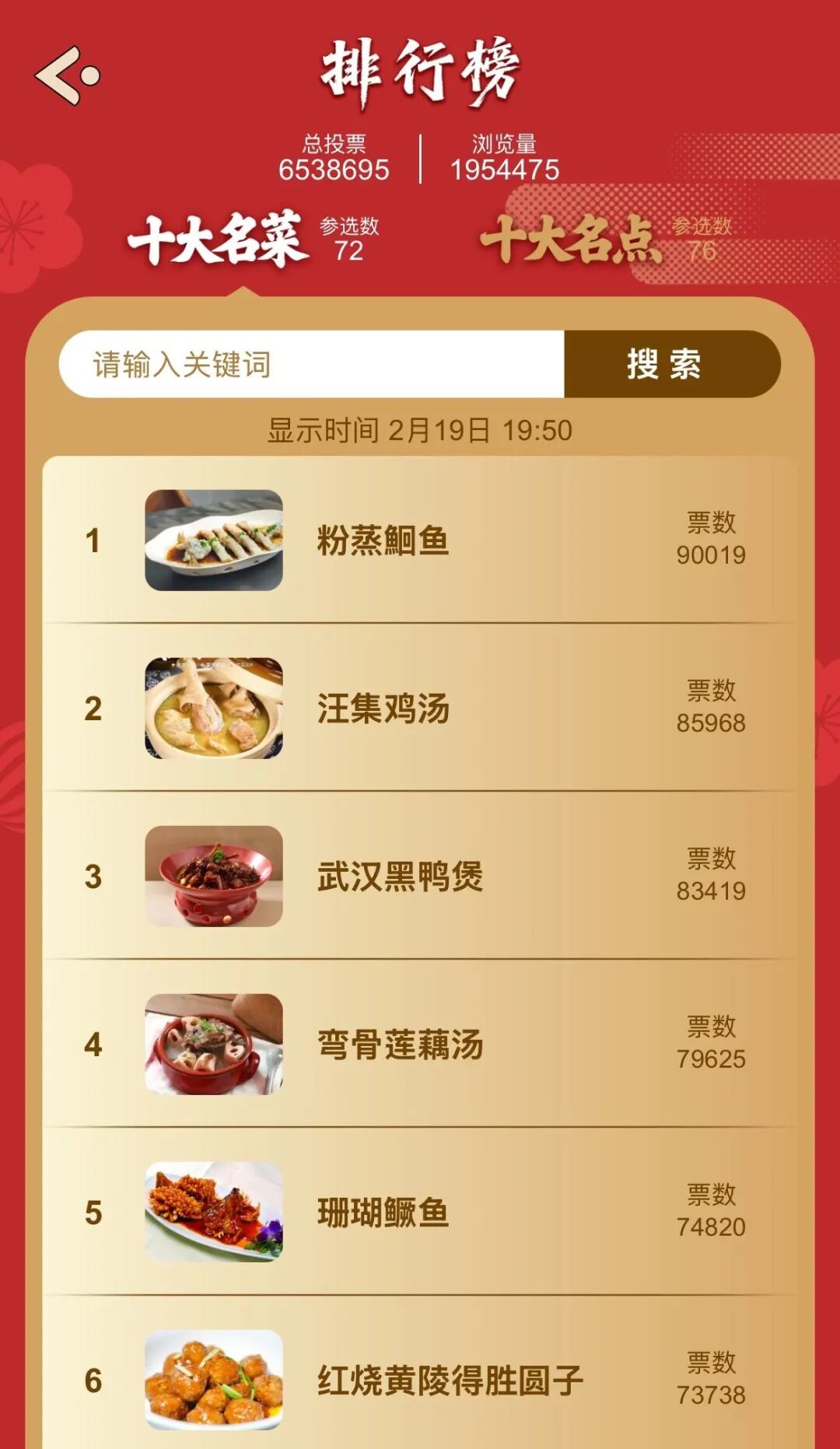This screenshot has width=840, height=1449.
Task: Open the 粉蒸鮰鱼 entry
Action: (x=383, y=540)
